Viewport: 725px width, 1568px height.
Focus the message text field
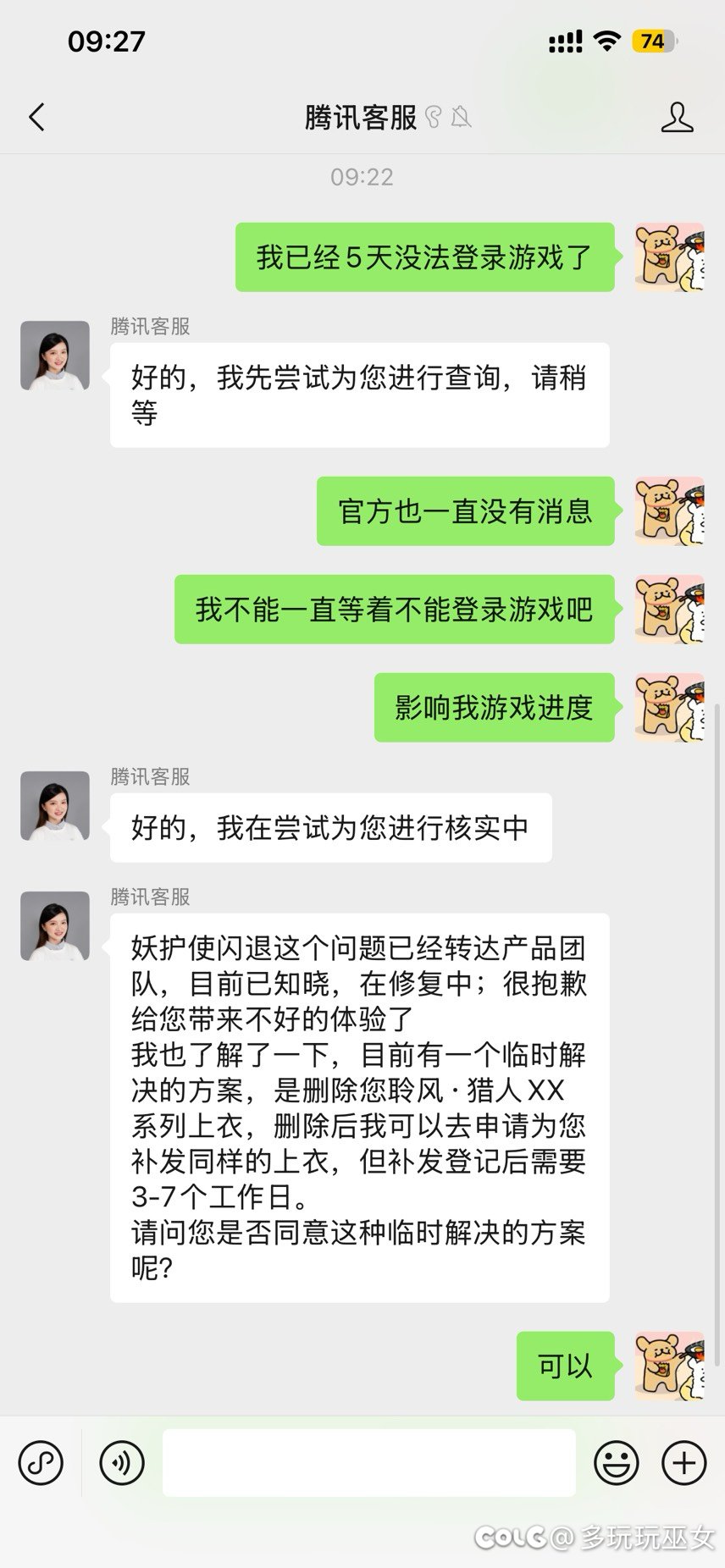[368, 1462]
